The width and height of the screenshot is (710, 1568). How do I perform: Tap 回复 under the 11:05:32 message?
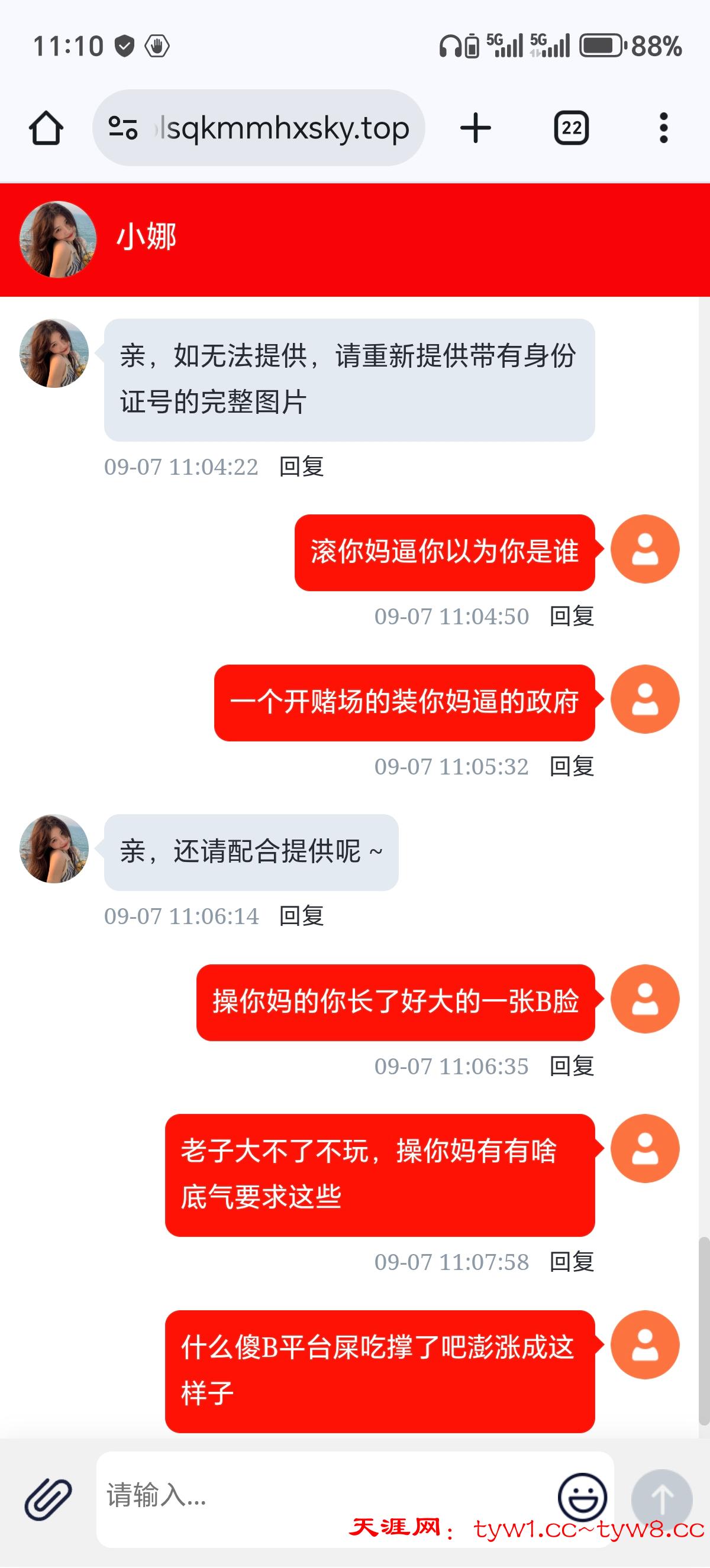(572, 766)
